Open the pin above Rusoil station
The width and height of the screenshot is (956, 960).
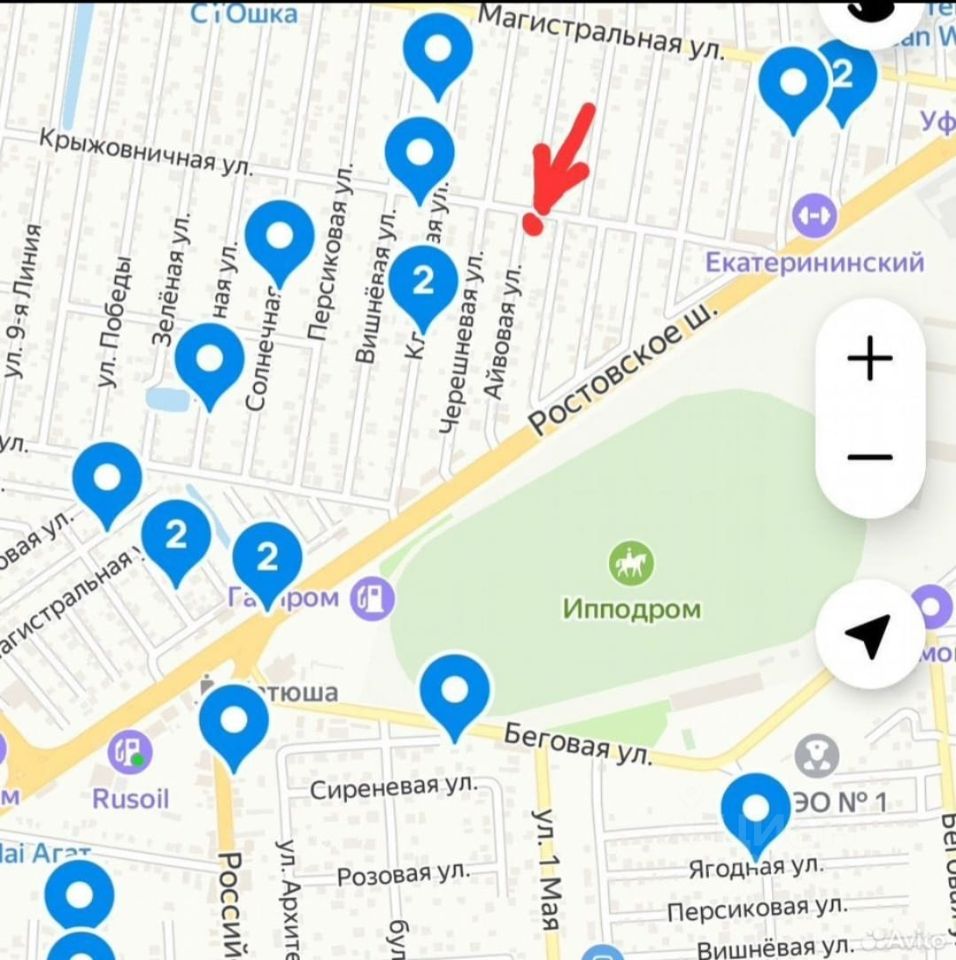point(234,720)
